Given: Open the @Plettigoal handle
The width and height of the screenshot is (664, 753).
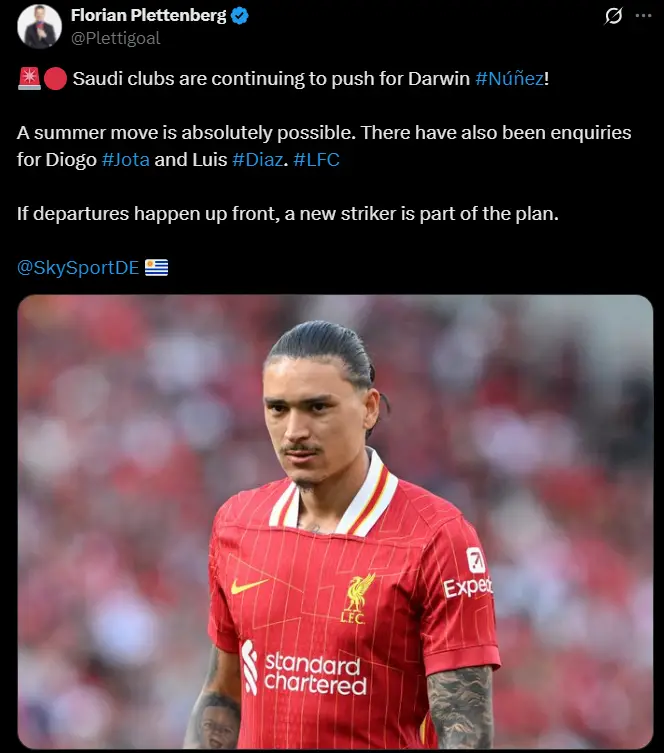Looking at the screenshot, I should [115, 38].
